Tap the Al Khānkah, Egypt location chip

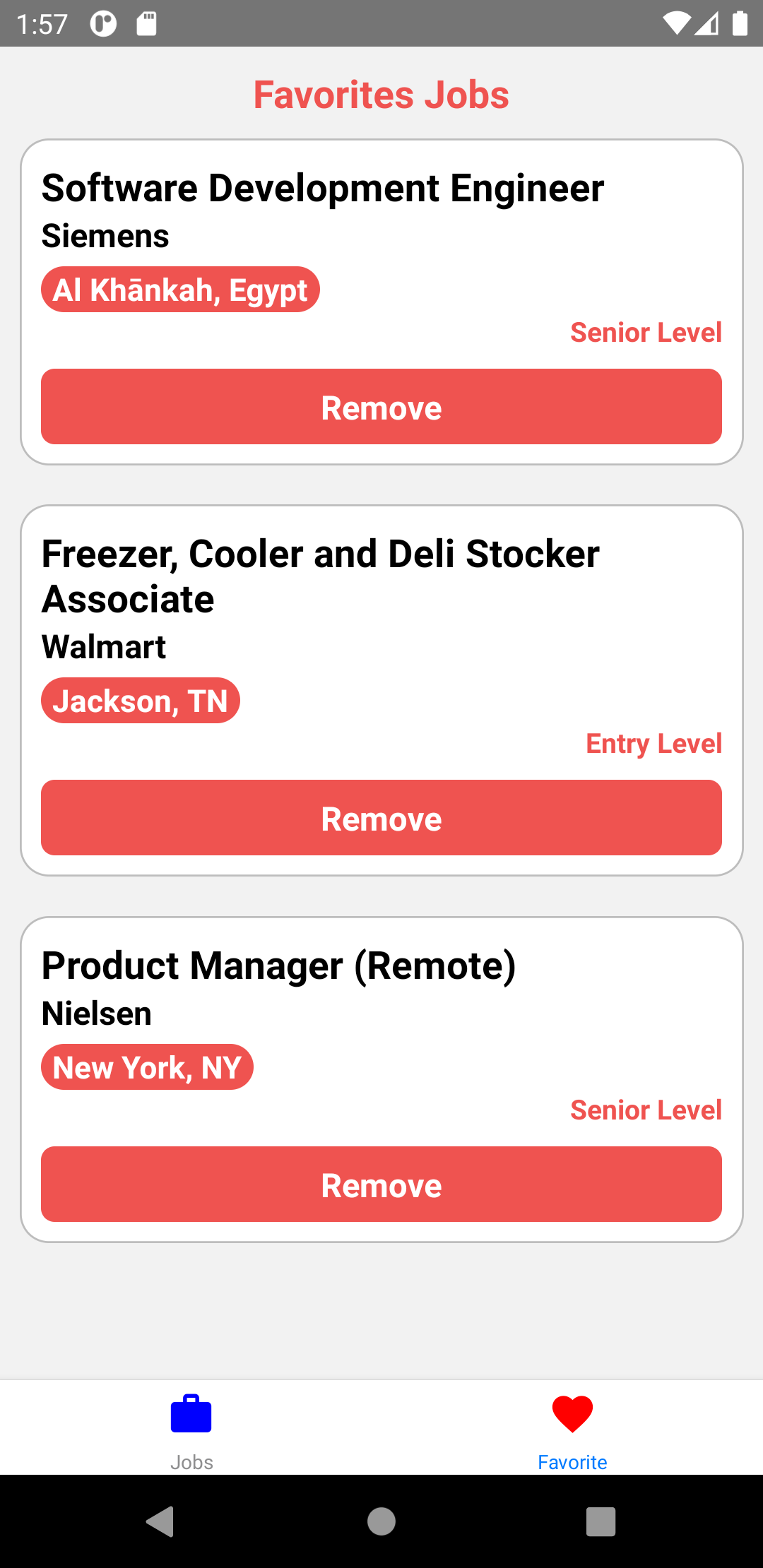pyautogui.click(x=180, y=289)
